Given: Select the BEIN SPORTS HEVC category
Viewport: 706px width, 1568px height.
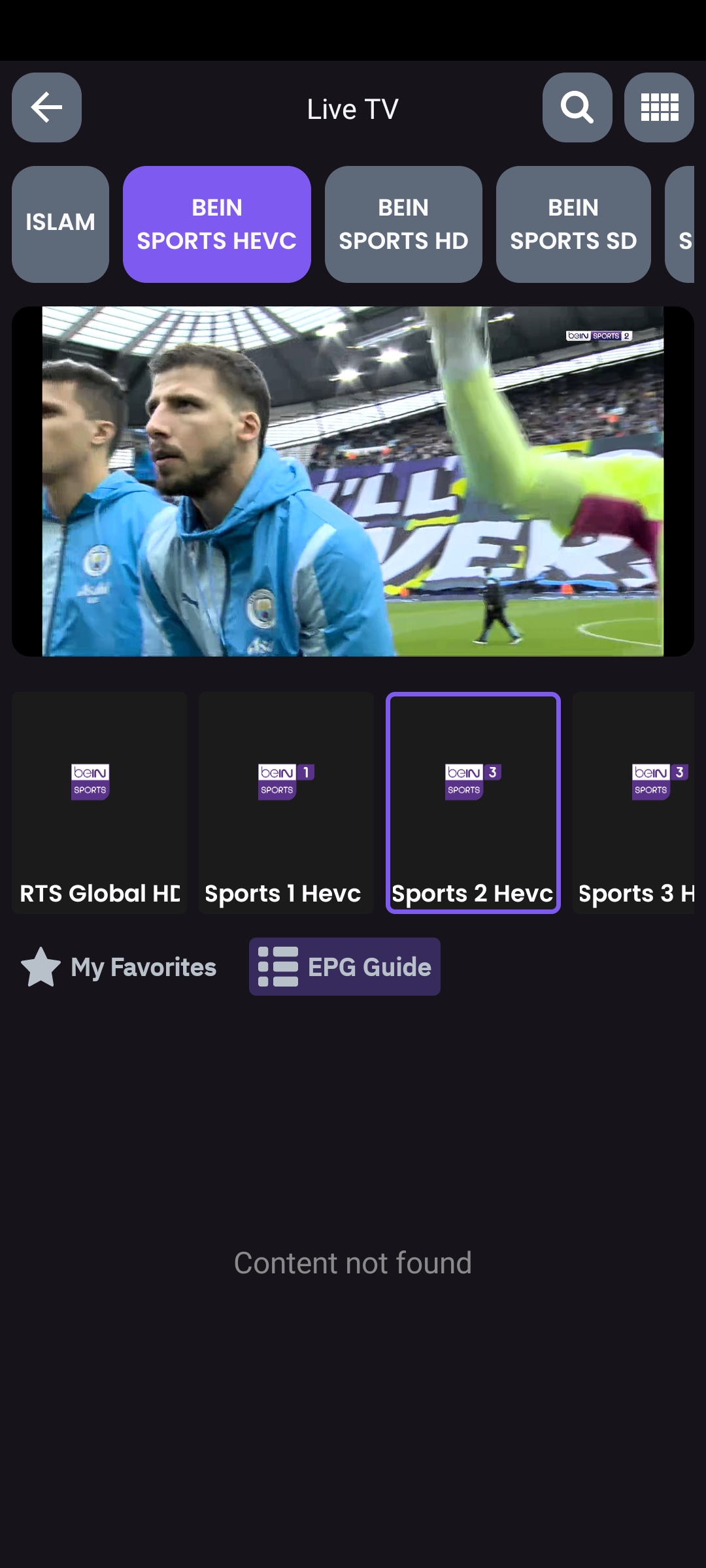Looking at the screenshot, I should point(216,223).
